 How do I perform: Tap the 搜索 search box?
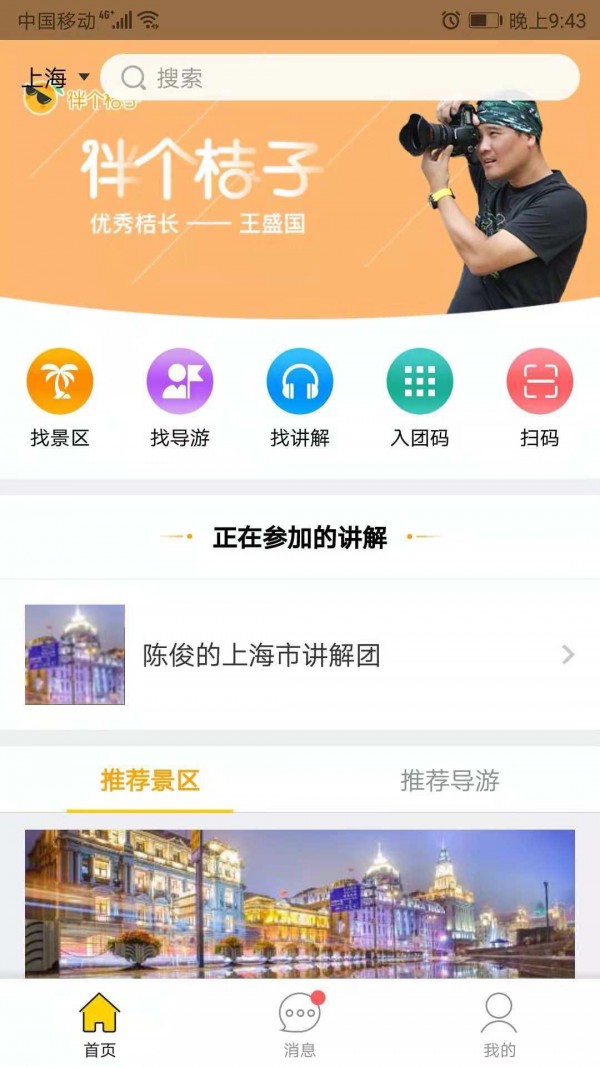point(340,78)
